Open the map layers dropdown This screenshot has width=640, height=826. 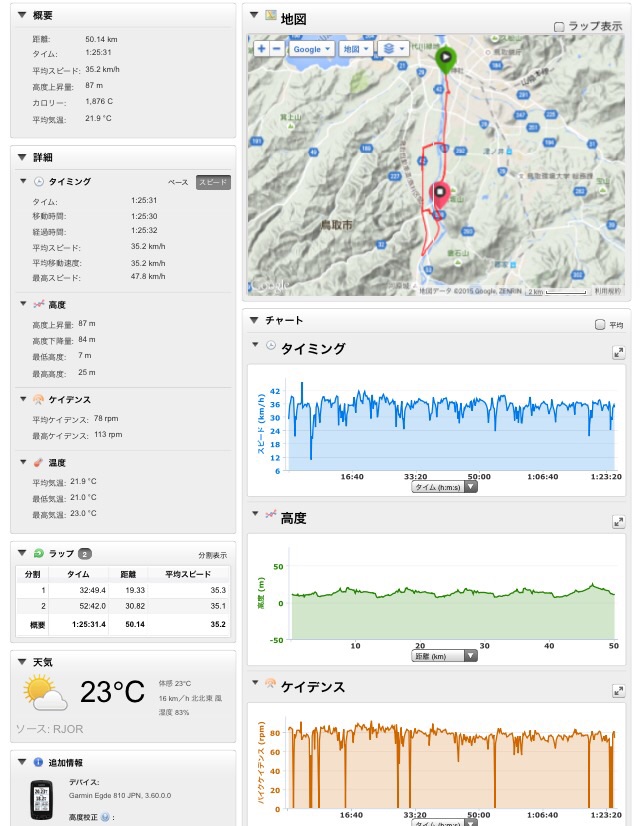[x=392, y=48]
